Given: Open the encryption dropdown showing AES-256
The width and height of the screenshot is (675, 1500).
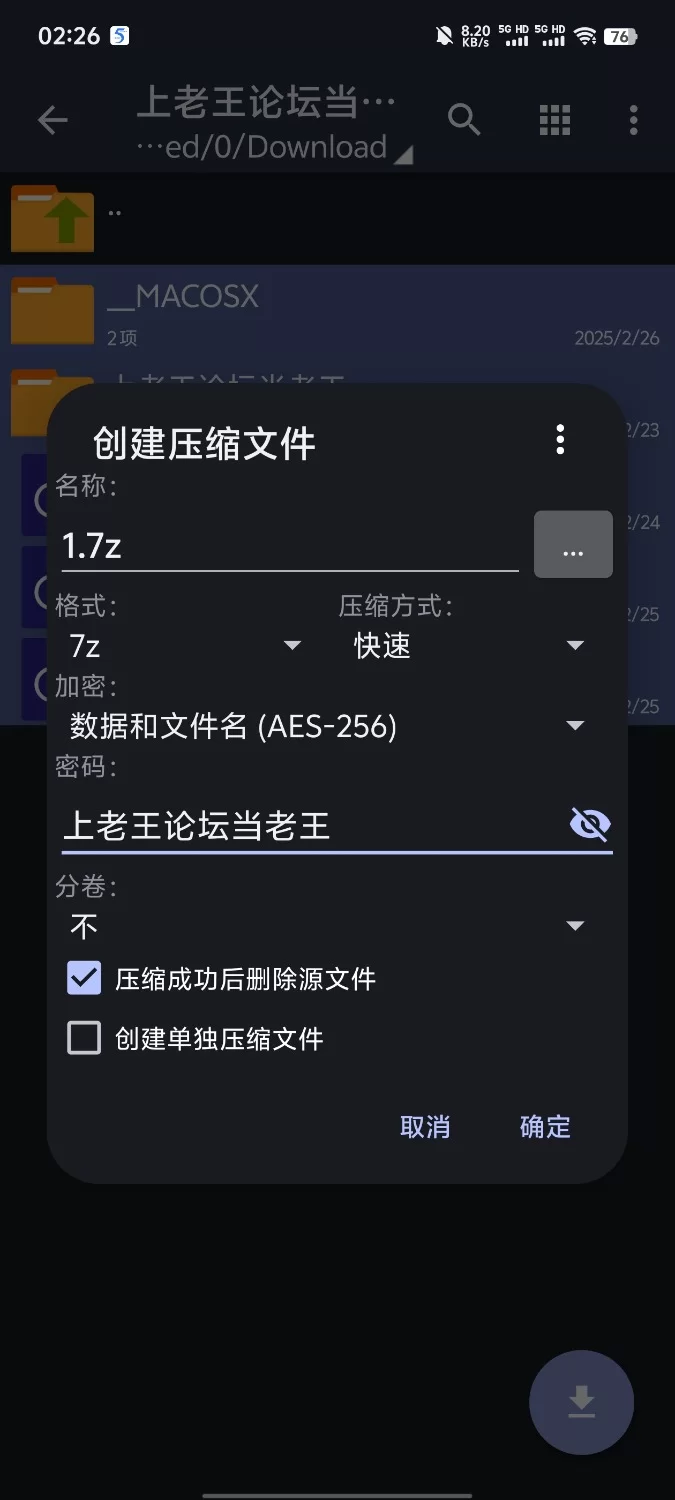Looking at the screenshot, I should click(327, 726).
